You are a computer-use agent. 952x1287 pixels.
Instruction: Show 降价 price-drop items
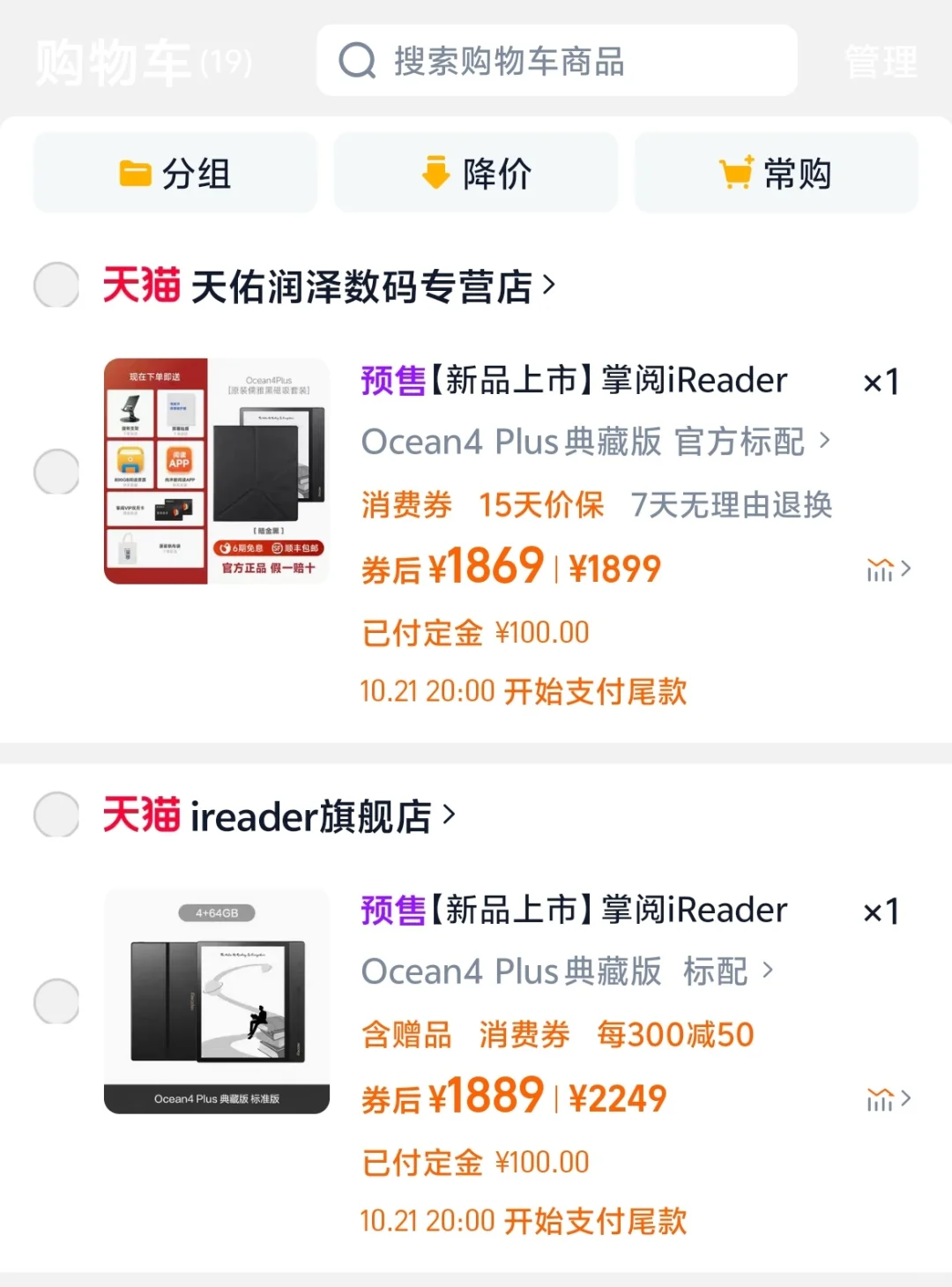476,173
